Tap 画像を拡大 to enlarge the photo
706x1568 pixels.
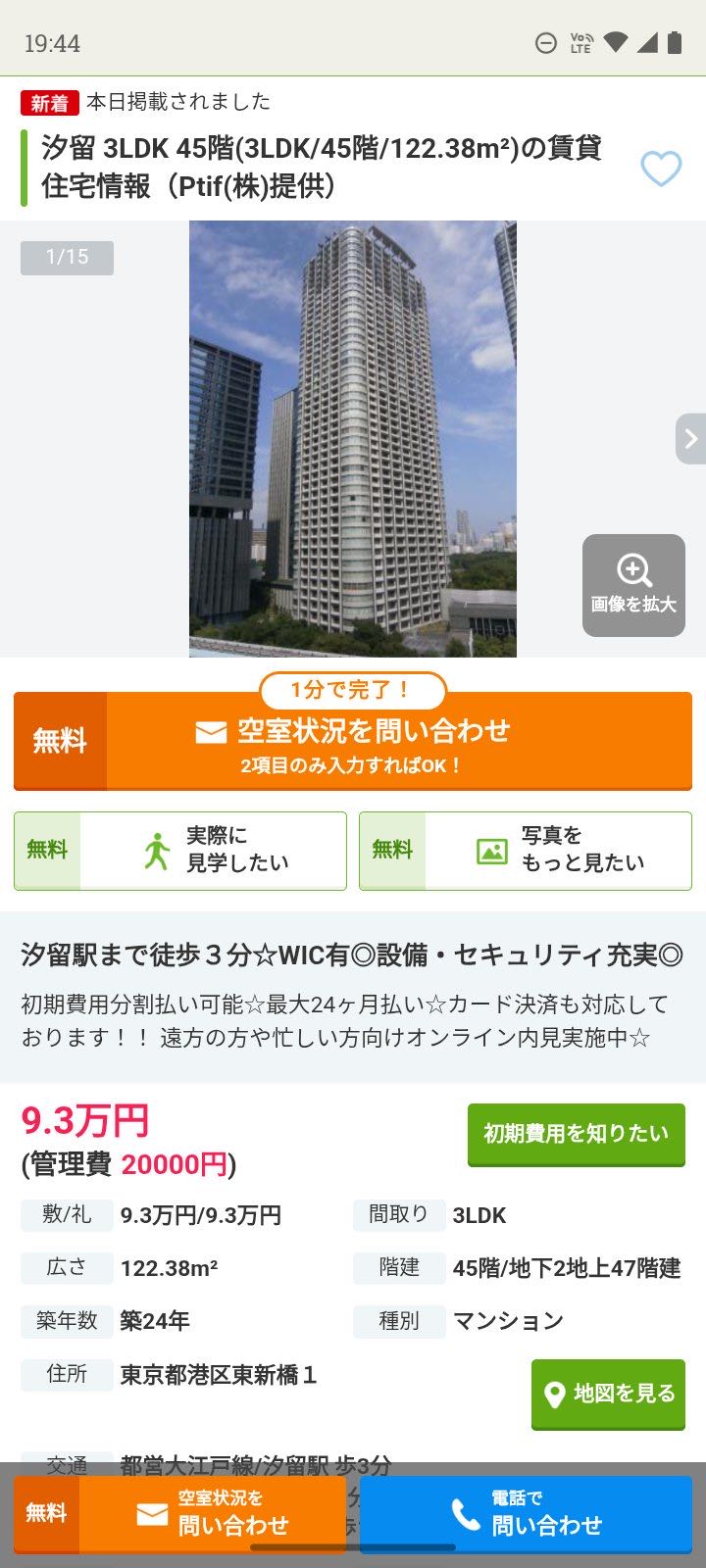[633, 585]
